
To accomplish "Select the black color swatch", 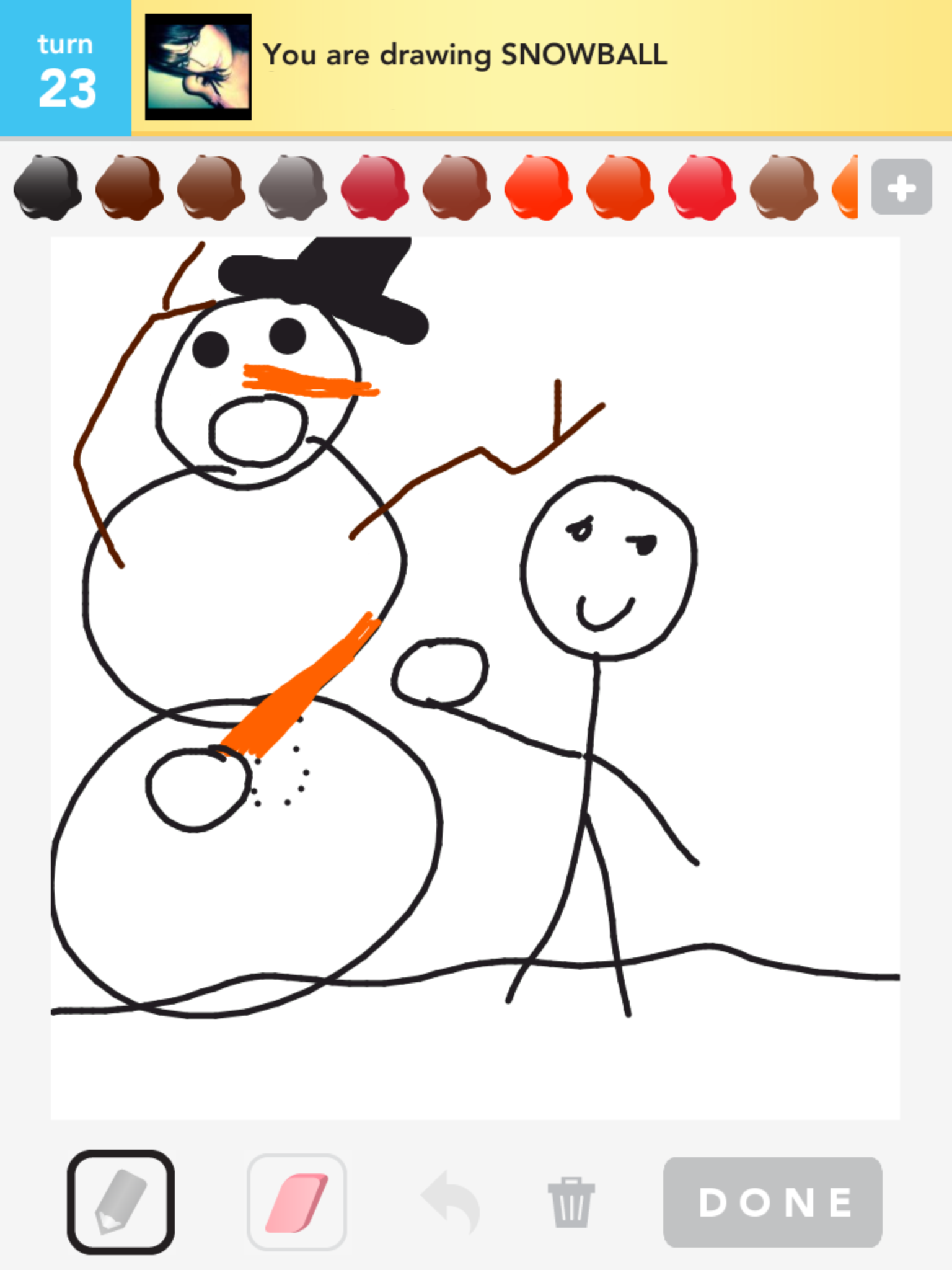I will pyautogui.click(x=47, y=187).
